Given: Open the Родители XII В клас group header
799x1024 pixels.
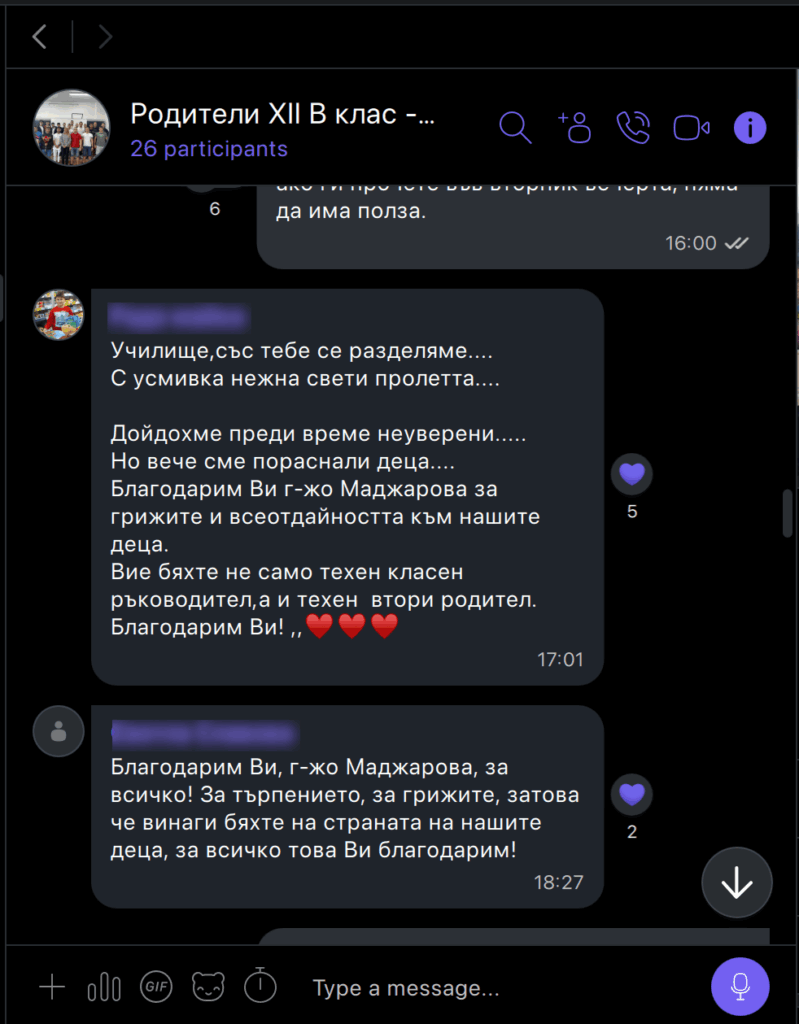Looking at the screenshot, I should pos(283,115).
